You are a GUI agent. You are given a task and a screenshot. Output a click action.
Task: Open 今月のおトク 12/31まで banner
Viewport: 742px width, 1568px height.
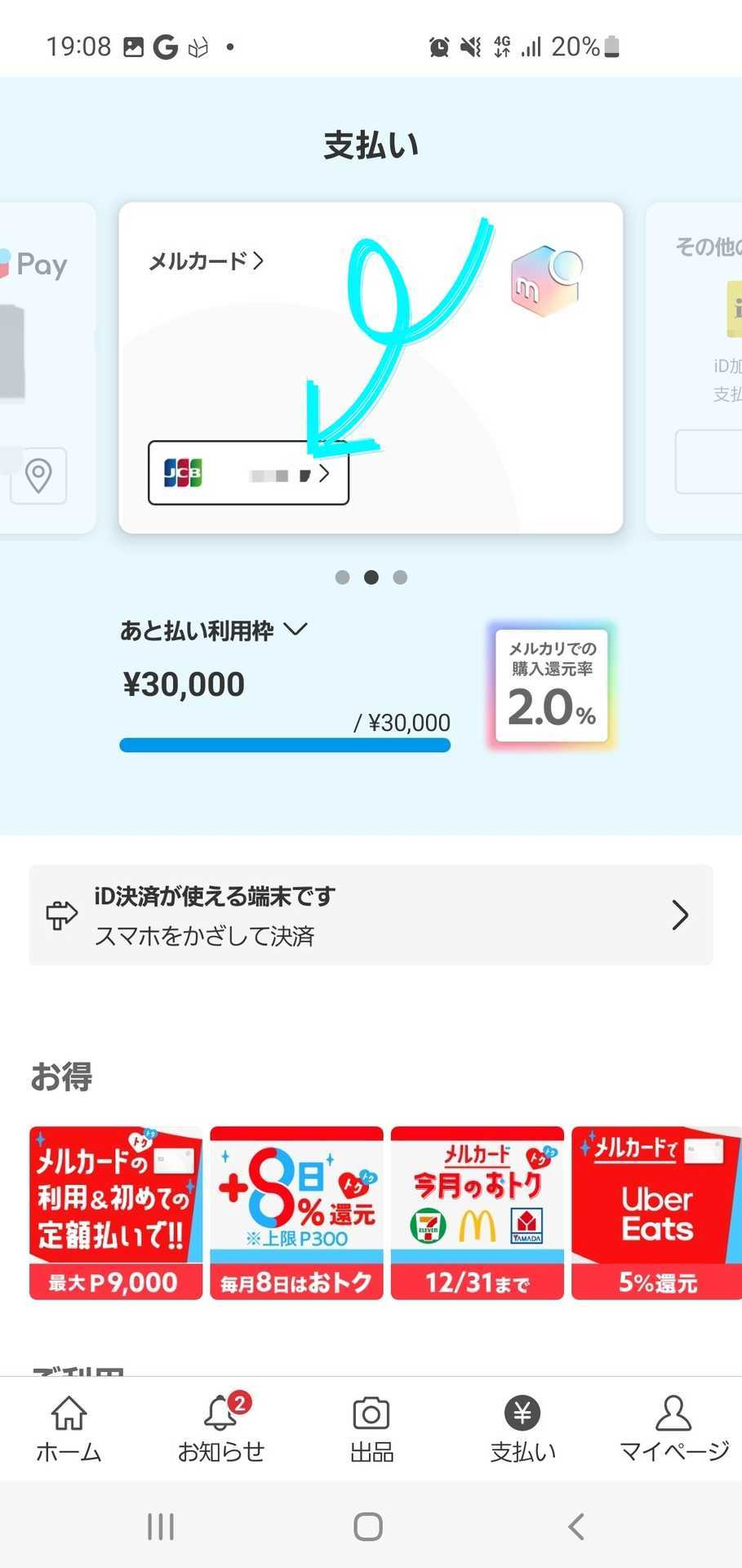478,1213
